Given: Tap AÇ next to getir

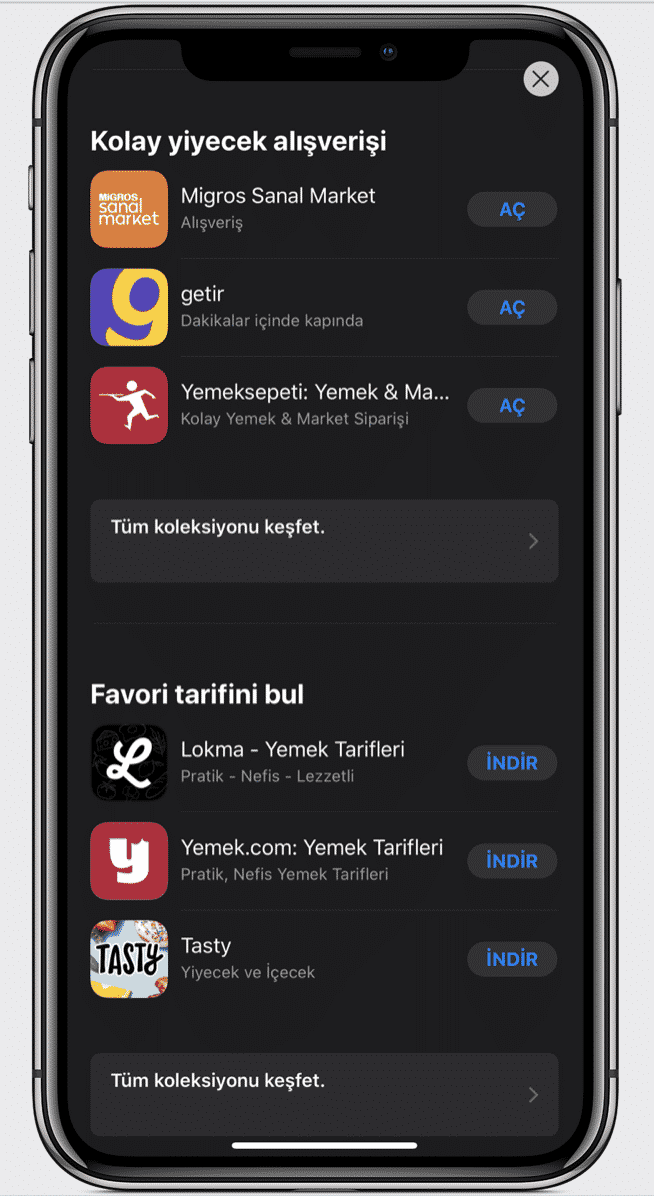Looking at the screenshot, I should (512, 308).
